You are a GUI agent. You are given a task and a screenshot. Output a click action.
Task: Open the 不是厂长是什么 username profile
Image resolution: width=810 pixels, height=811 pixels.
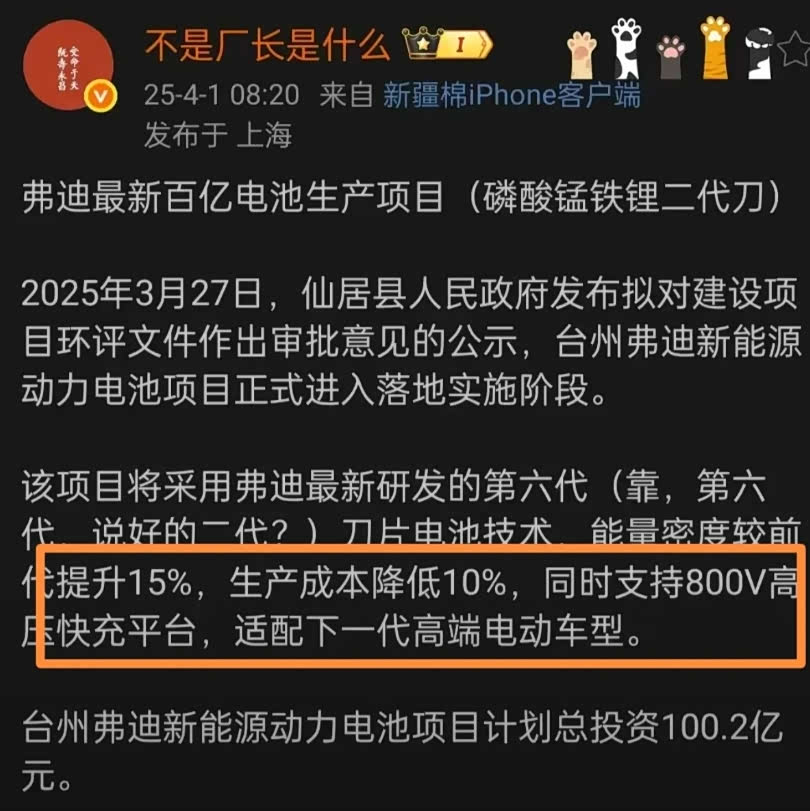pyautogui.click(x=266, y=44)
